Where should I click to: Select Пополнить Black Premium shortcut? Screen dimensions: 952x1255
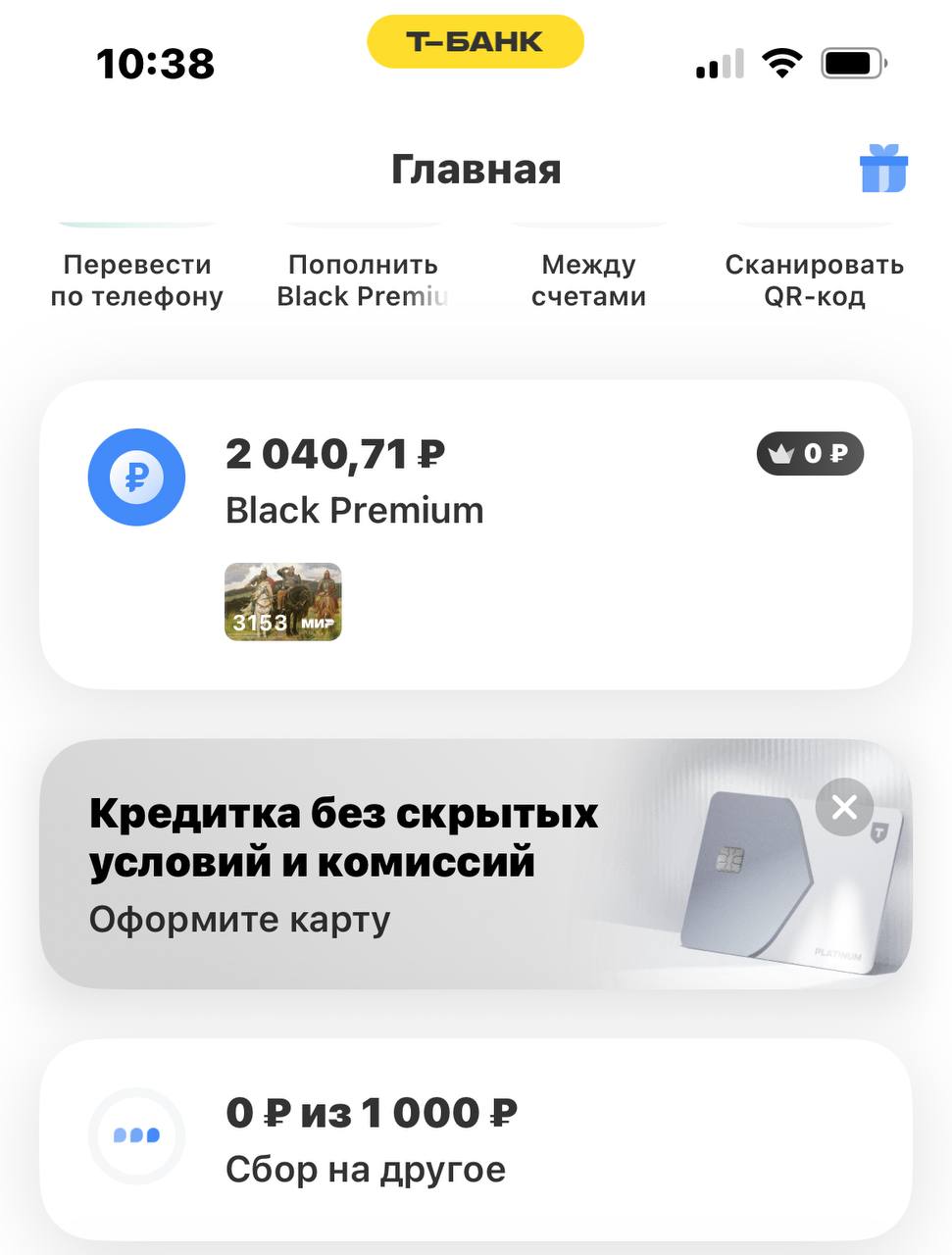[363, 279]
